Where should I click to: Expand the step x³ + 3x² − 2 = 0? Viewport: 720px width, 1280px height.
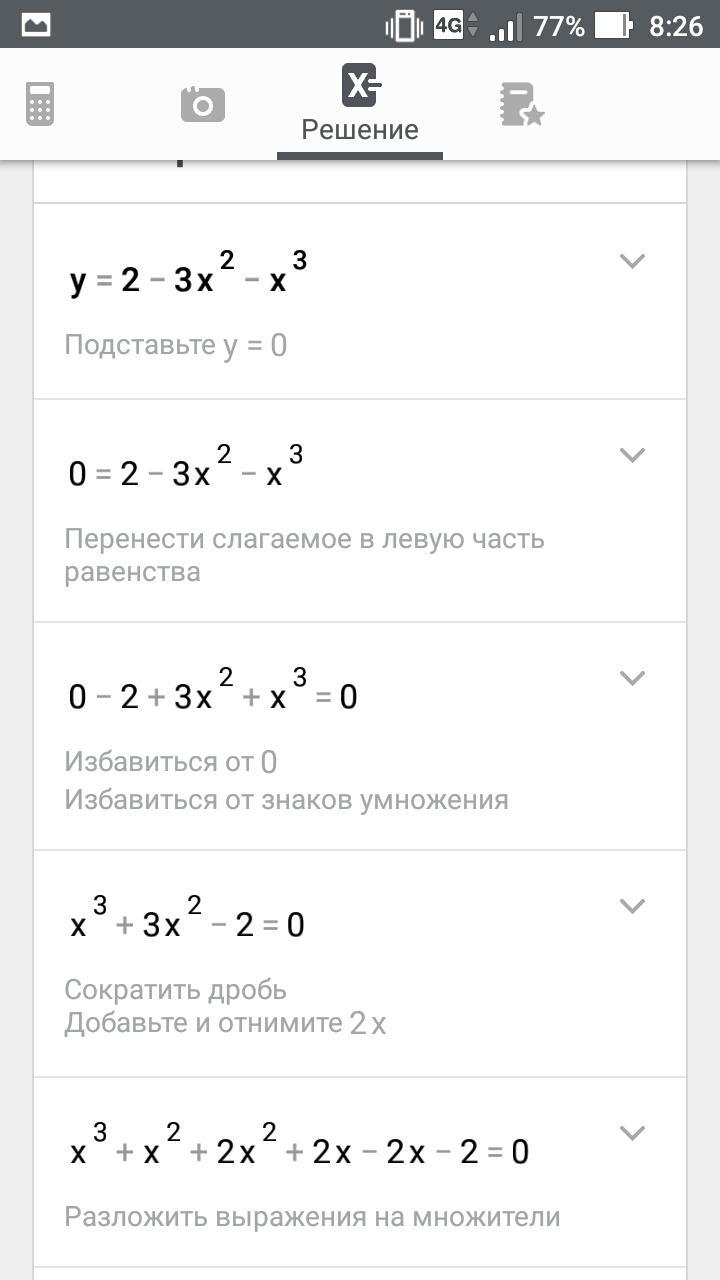(632, 906)
